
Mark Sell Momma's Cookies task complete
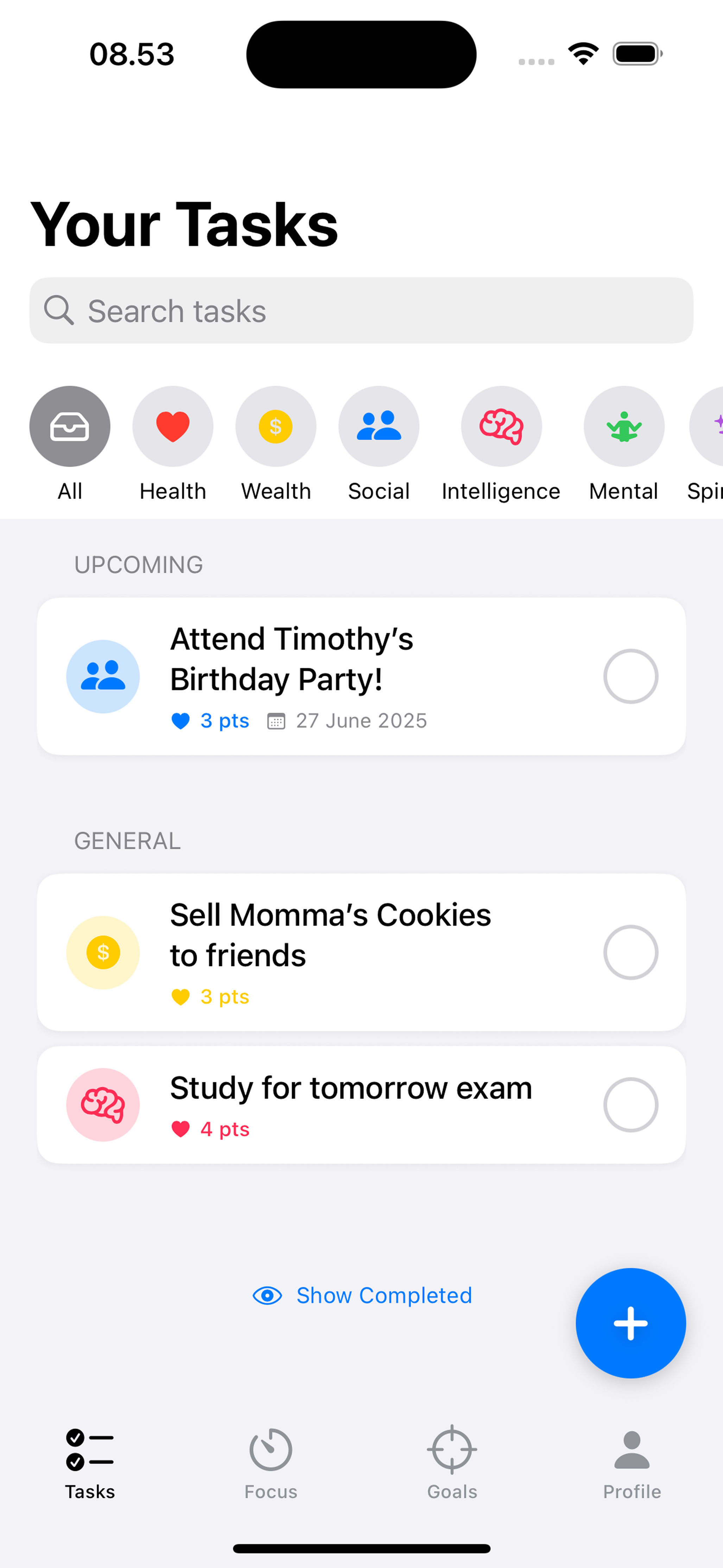pos(630,952)
